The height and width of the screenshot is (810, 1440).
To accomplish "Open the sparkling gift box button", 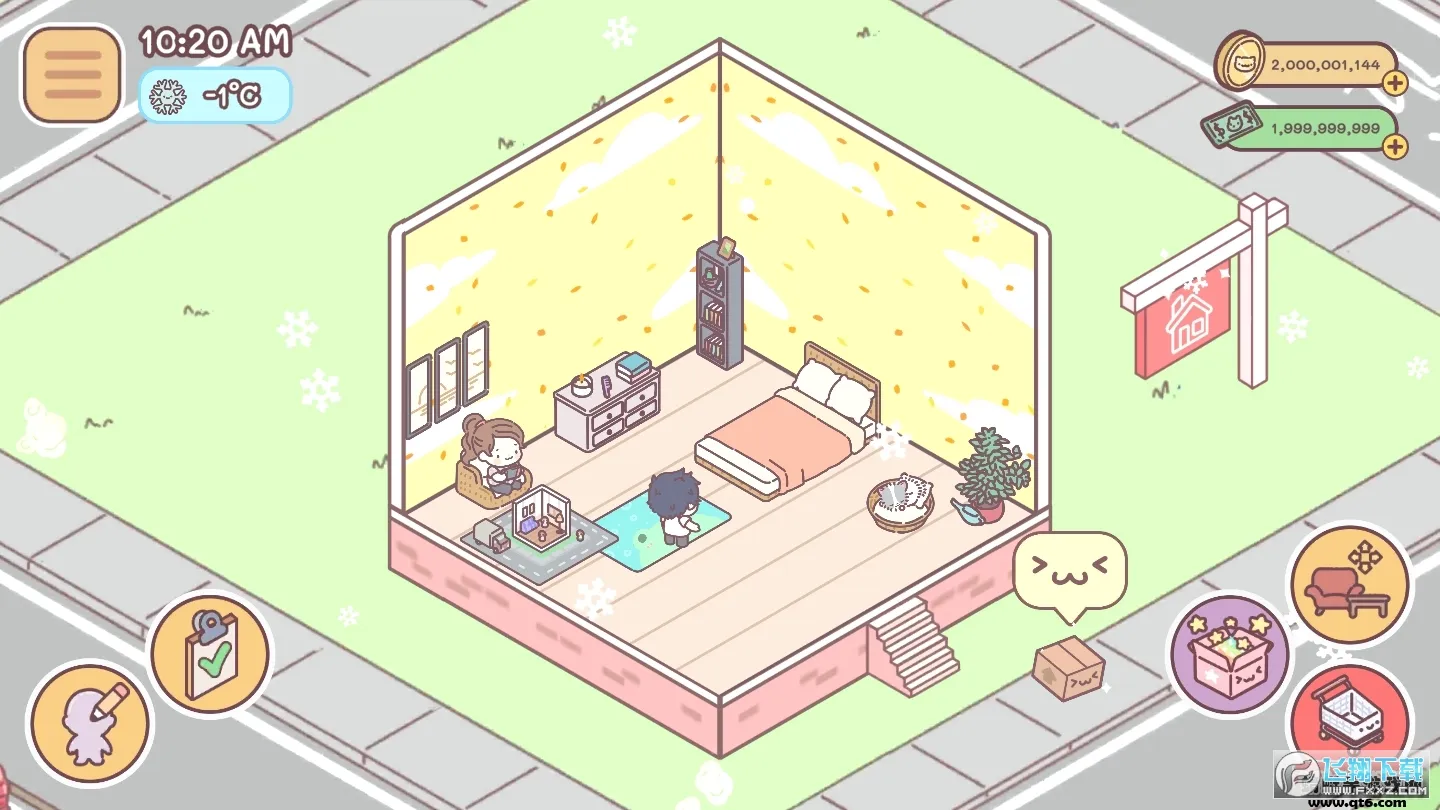I will click(x=1230, y=653).
